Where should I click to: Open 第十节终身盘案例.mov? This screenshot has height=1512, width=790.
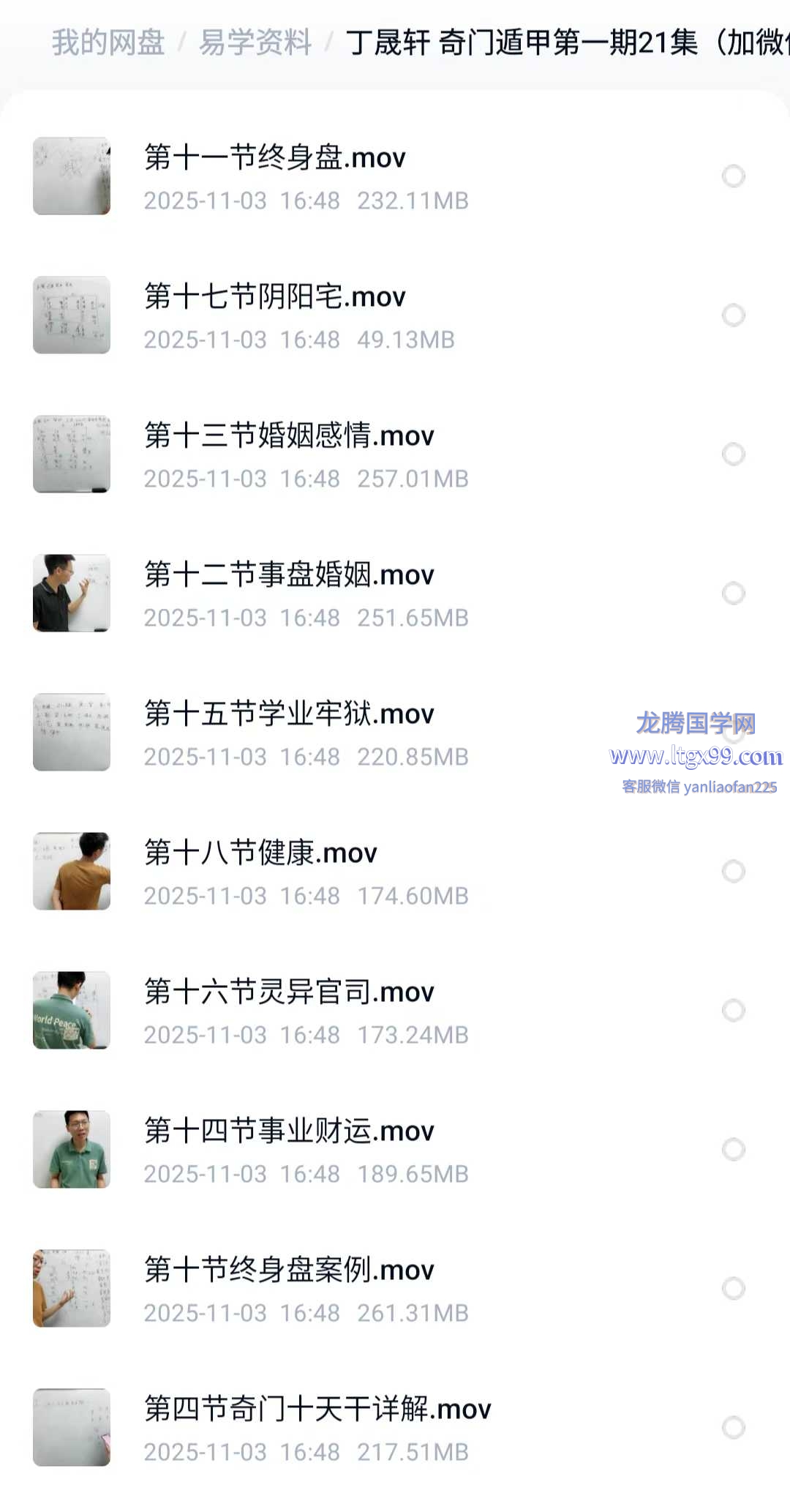tap(289, 1270)
